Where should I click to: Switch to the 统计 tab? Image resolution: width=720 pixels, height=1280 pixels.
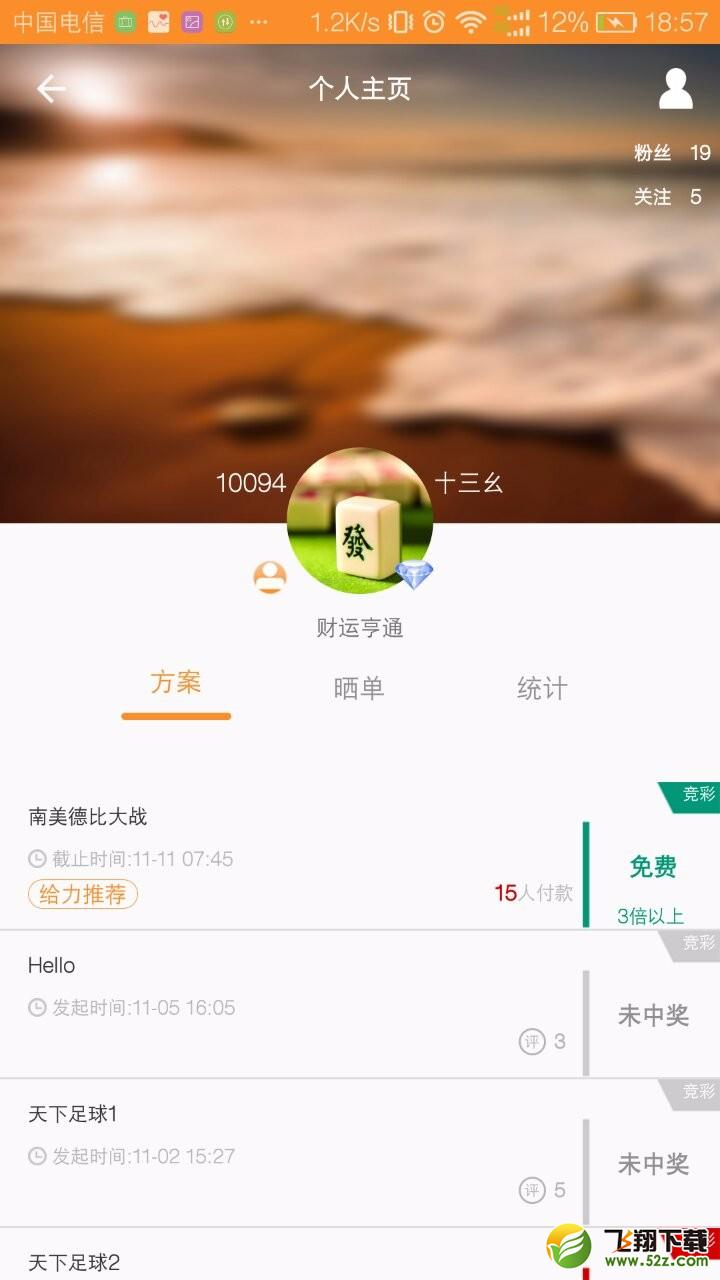541,688
